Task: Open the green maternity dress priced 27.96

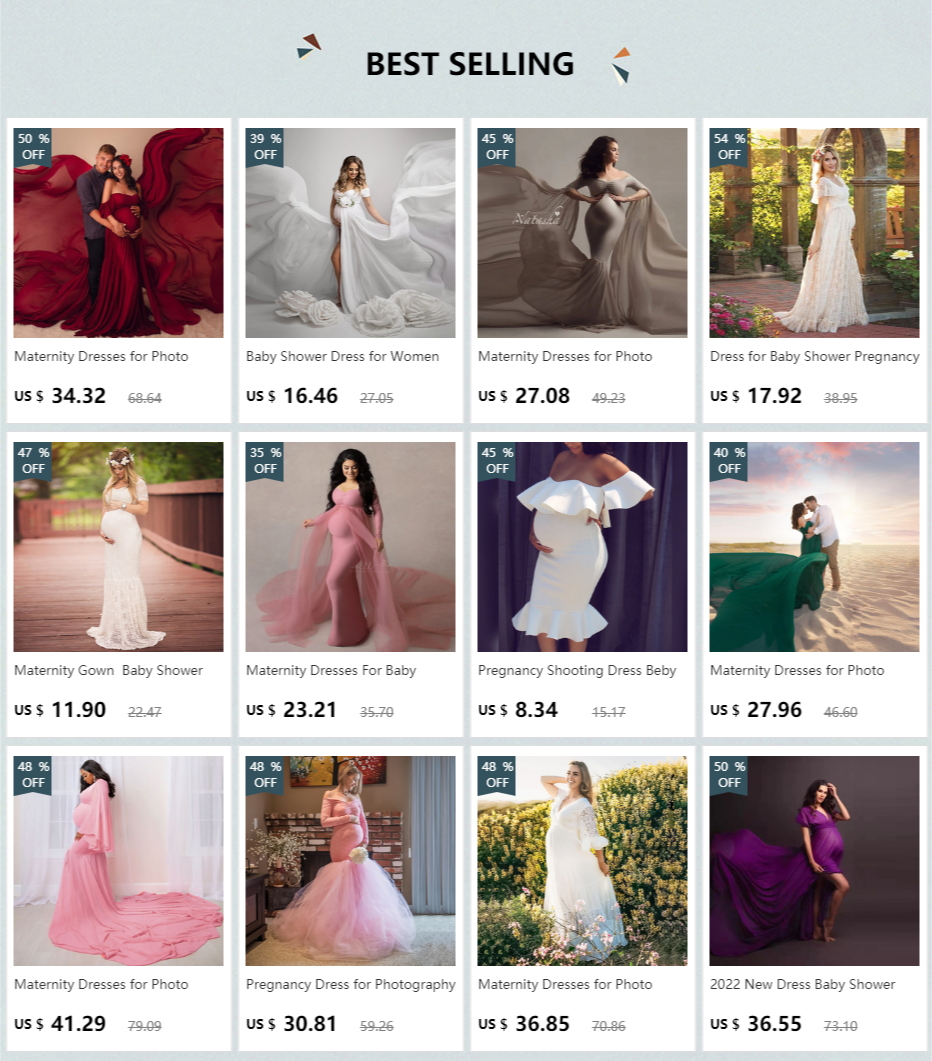Action: click(815, 585)
